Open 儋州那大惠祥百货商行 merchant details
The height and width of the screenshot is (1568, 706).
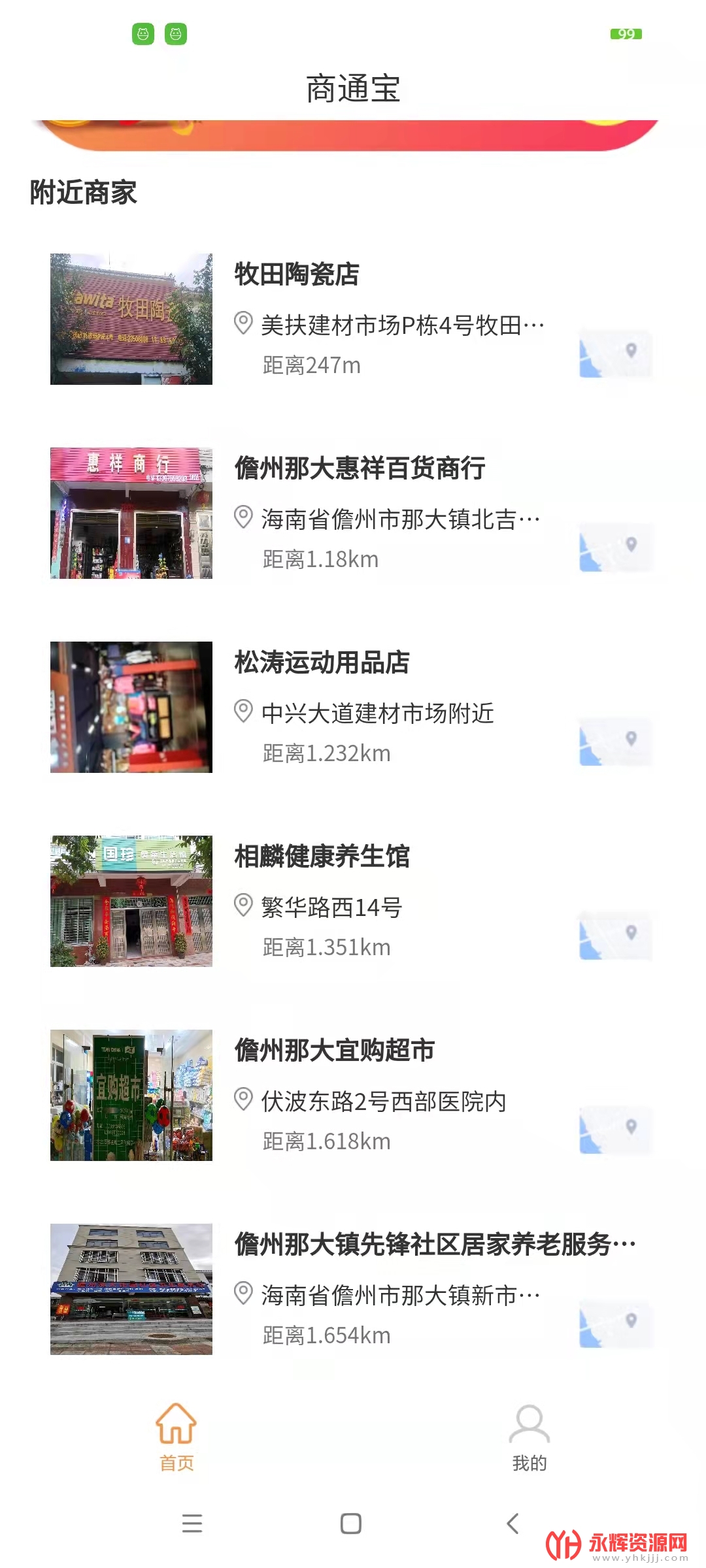pos(360,468)
